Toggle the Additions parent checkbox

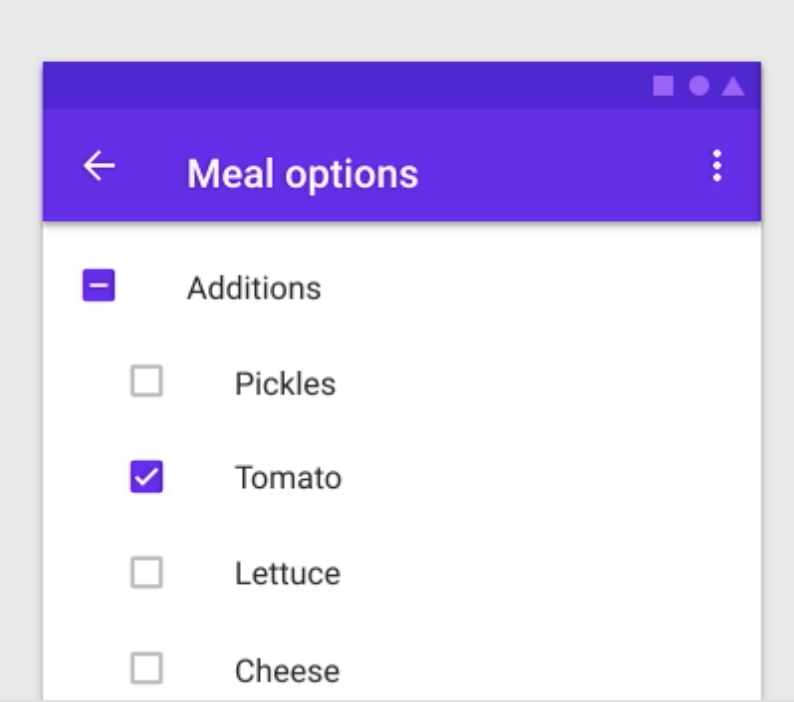(x=98, y=287)
